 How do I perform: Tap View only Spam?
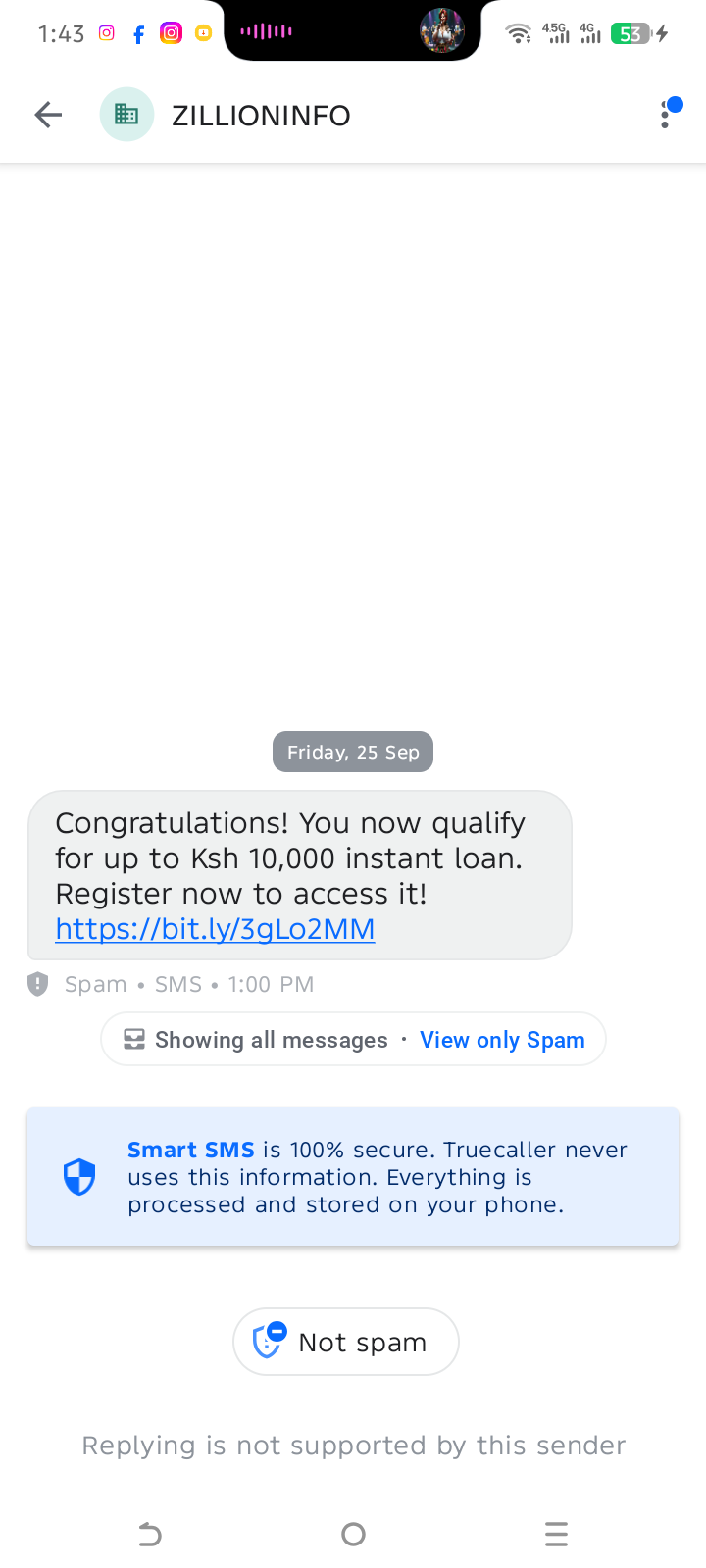(x=502, y=1040)
